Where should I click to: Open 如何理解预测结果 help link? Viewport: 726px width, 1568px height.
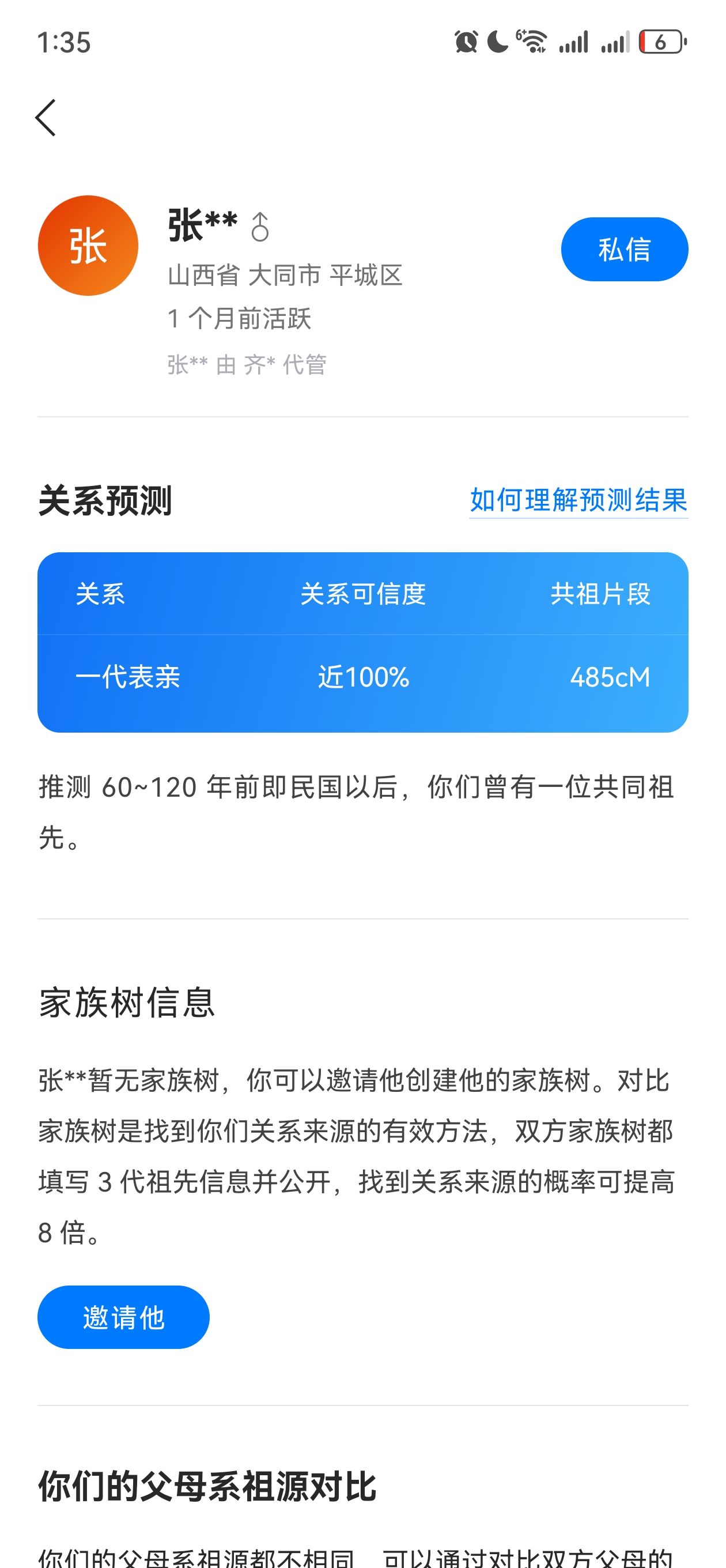click(578, 500)
